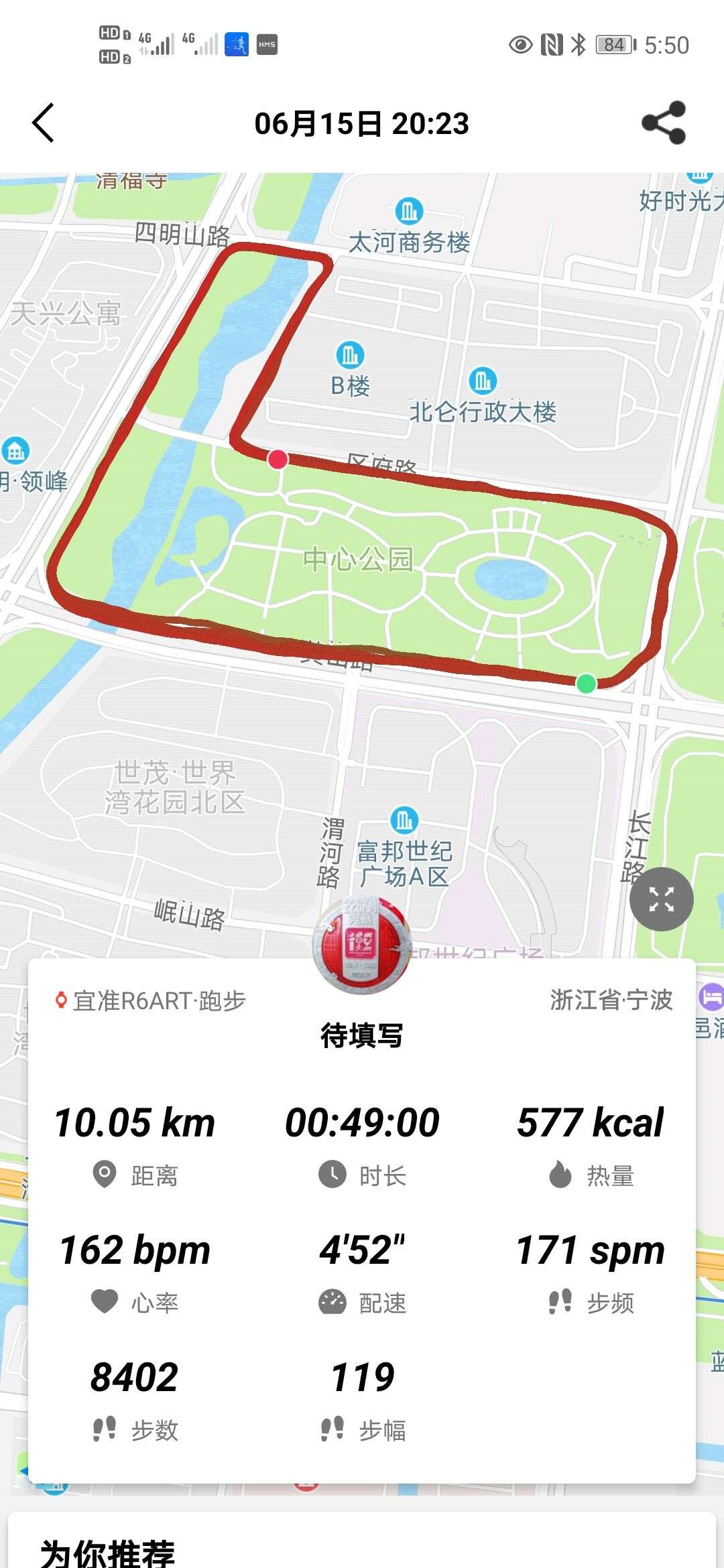Expand the map to fullscreen
This screenshot has width=724, height=1568.
pos(662,900)
